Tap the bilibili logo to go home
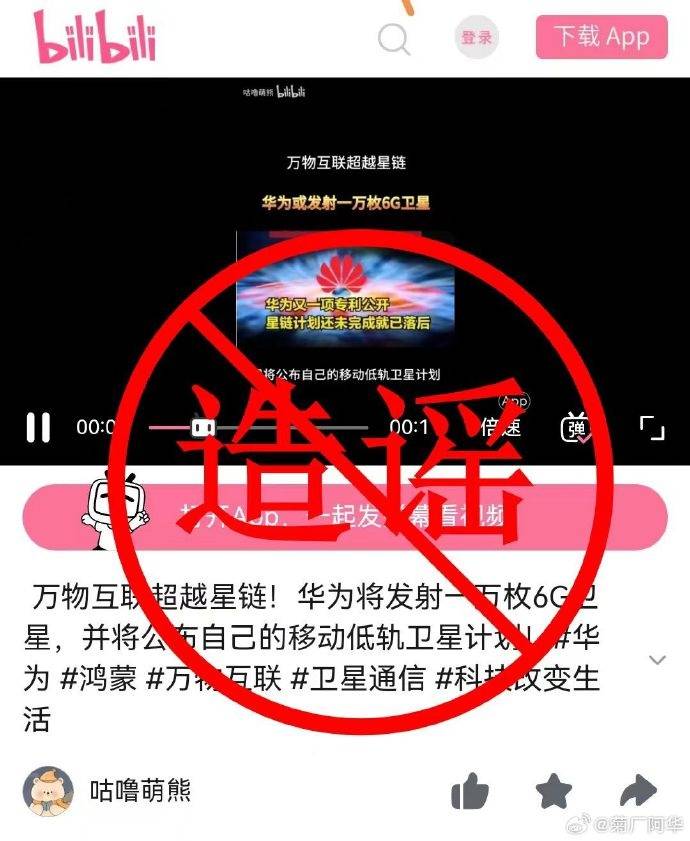690x841 pixels. click(96, 38)
